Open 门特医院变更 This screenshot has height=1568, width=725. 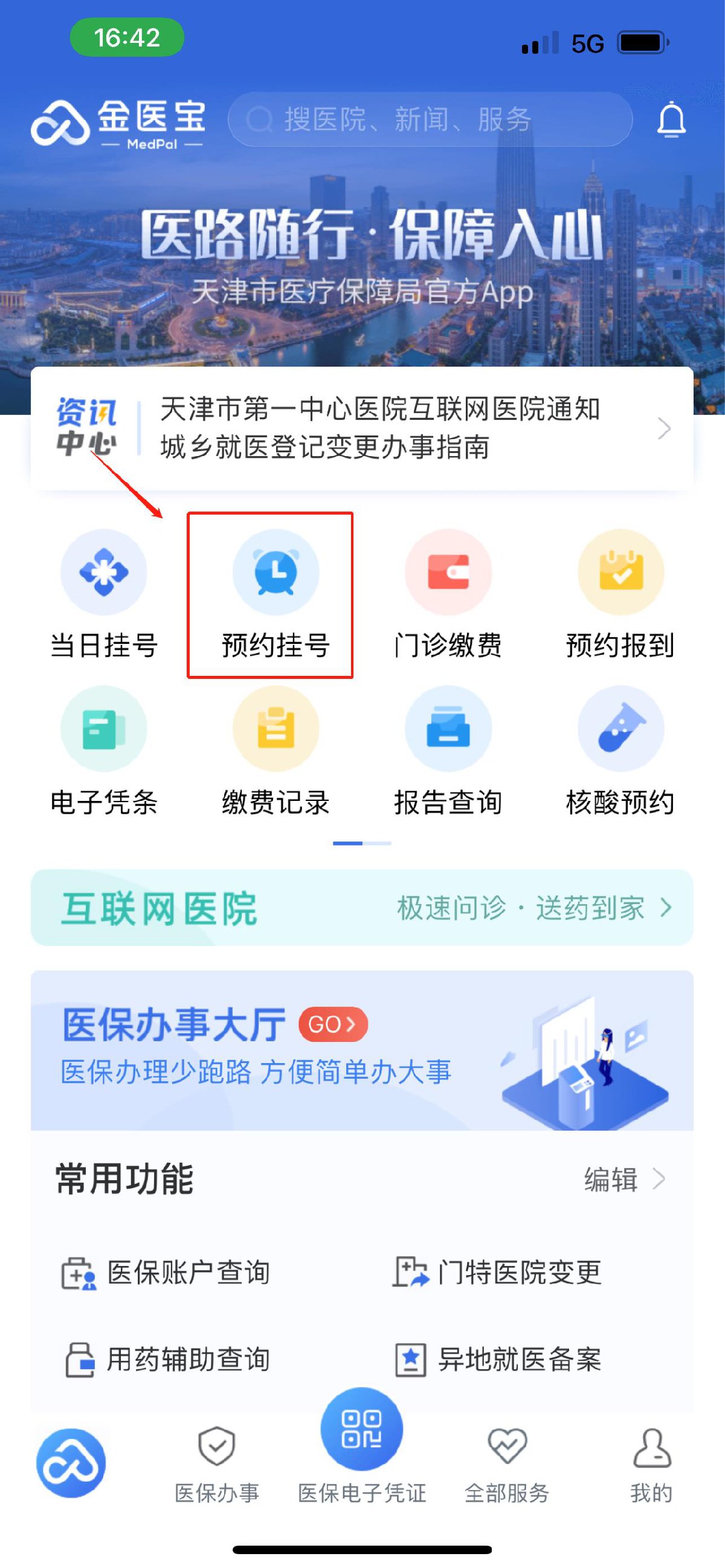tap(497, 1273)
